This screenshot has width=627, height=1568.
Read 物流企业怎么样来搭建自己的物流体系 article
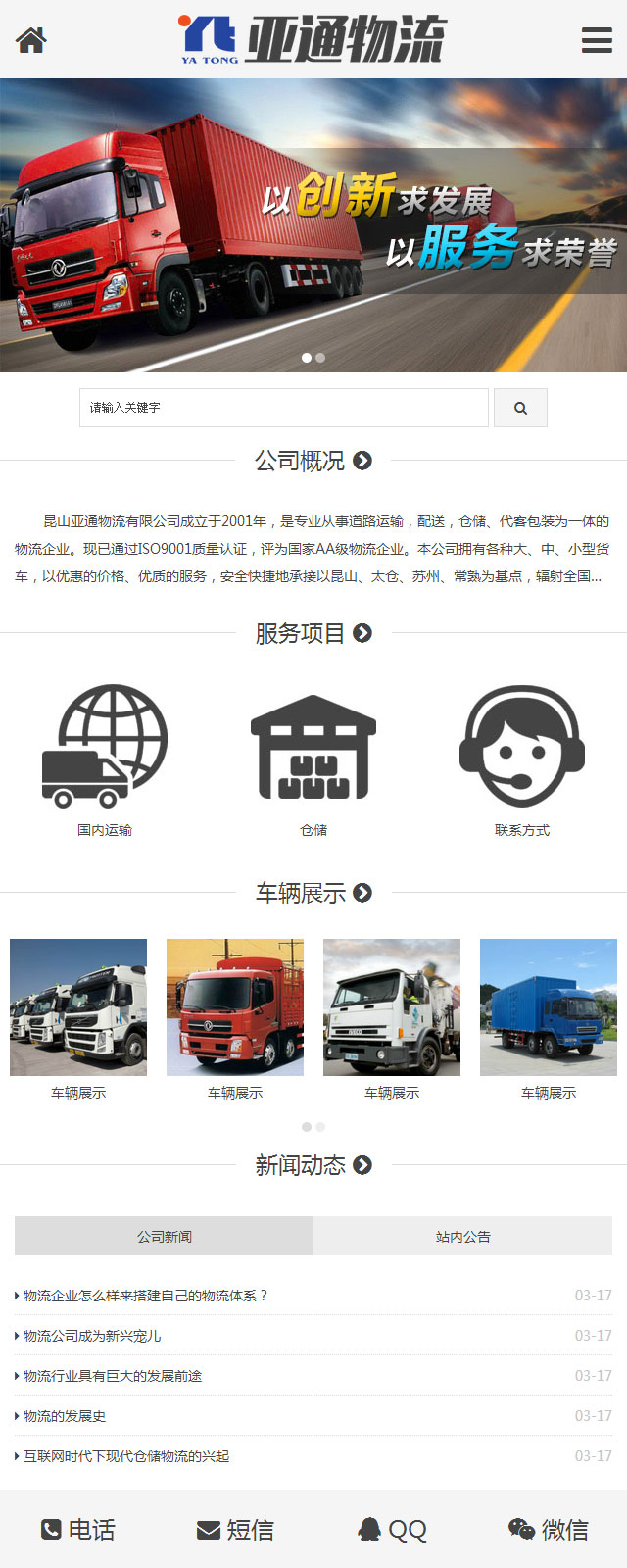click(145, 1296)
